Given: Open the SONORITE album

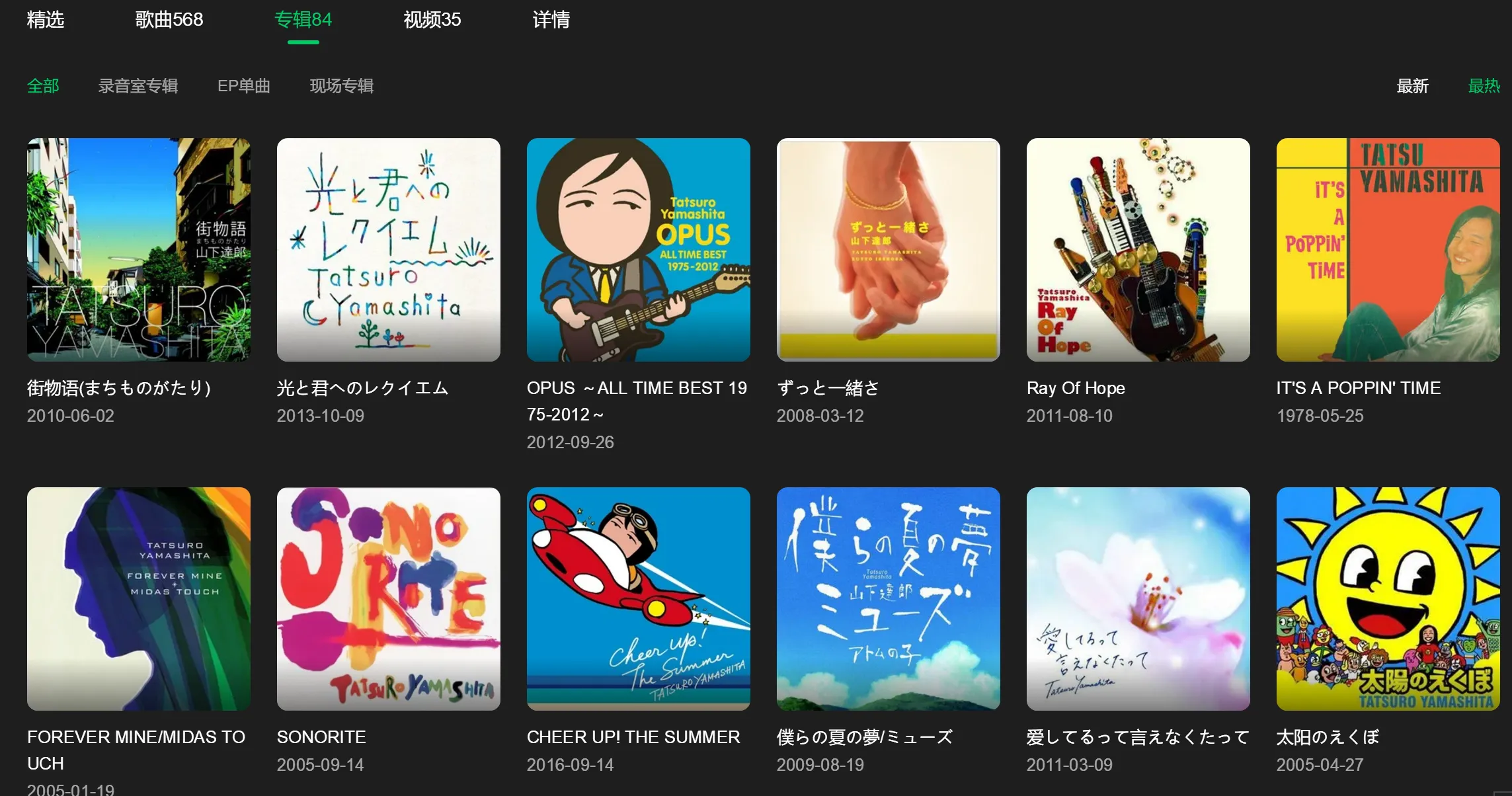Looking at the screenshot, I should [x=388, y=598].
